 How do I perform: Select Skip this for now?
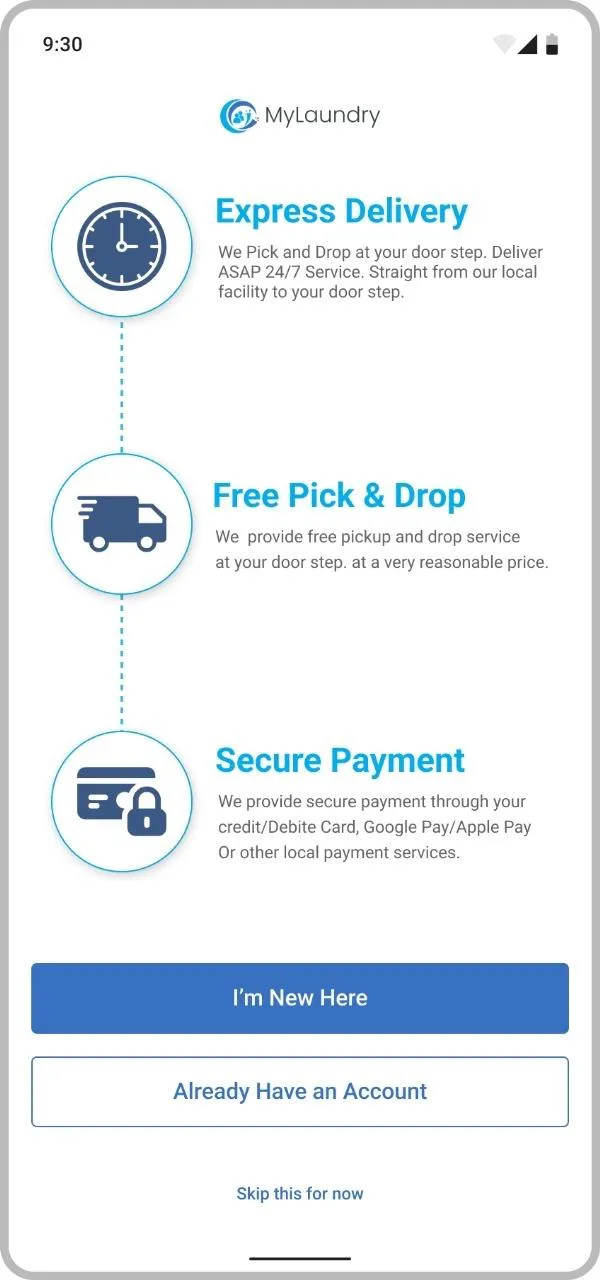point(300,1193)
